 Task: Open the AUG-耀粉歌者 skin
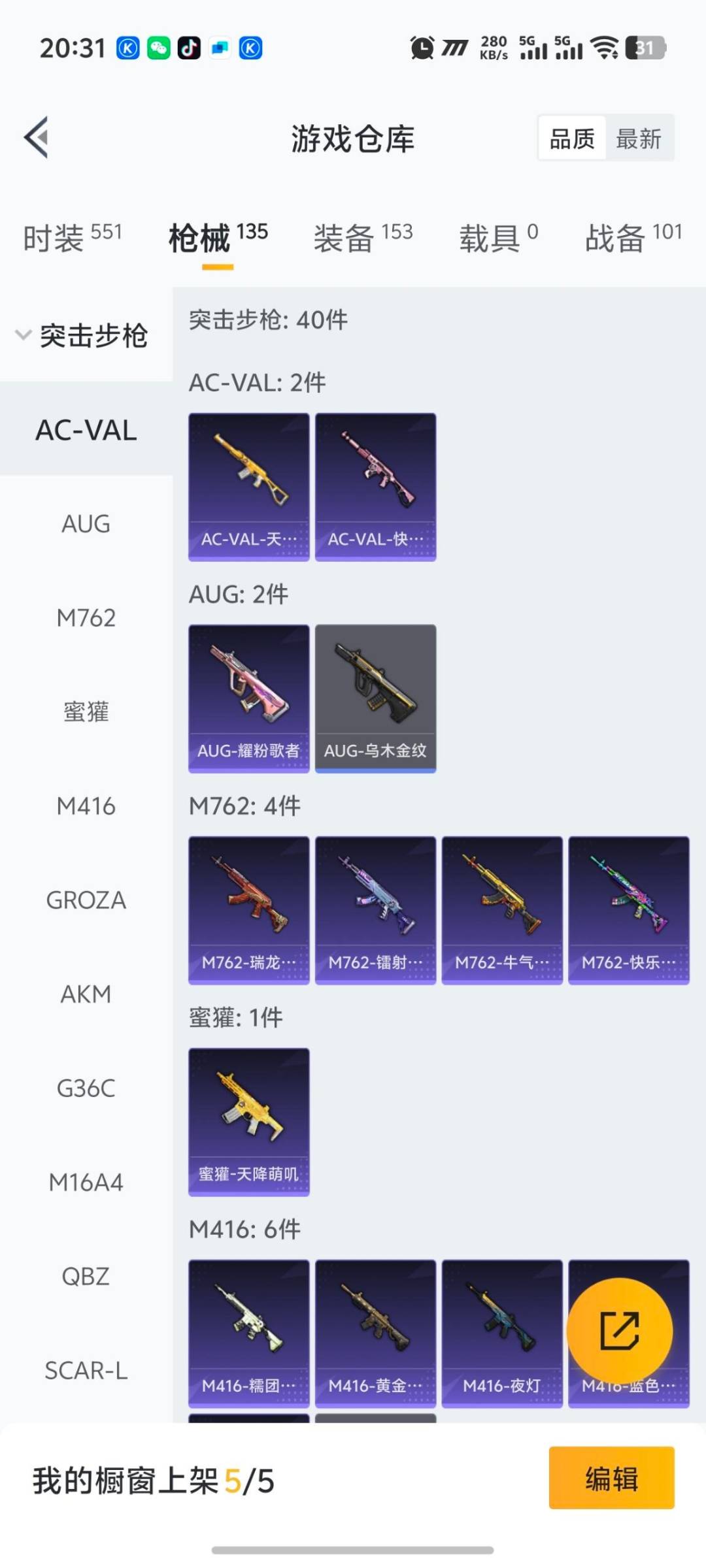tap(248, 698)
